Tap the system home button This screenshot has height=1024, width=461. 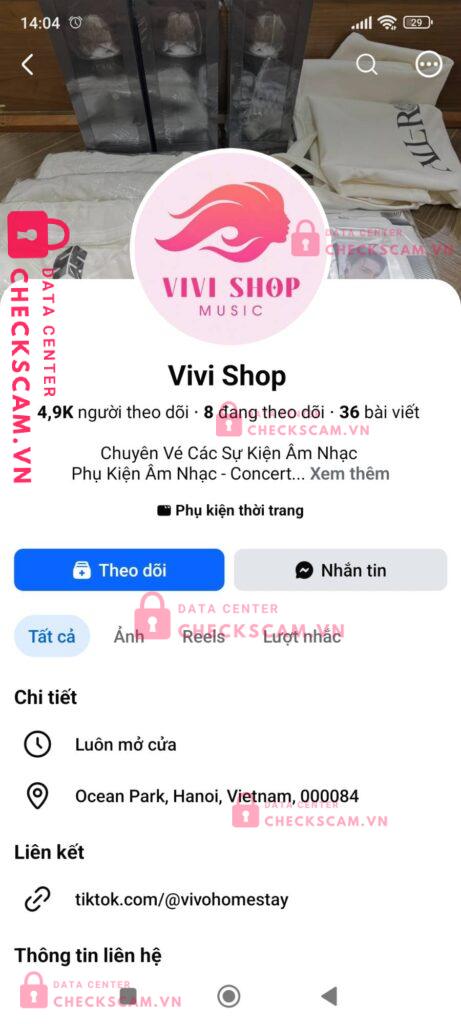[x=229, y=996]
